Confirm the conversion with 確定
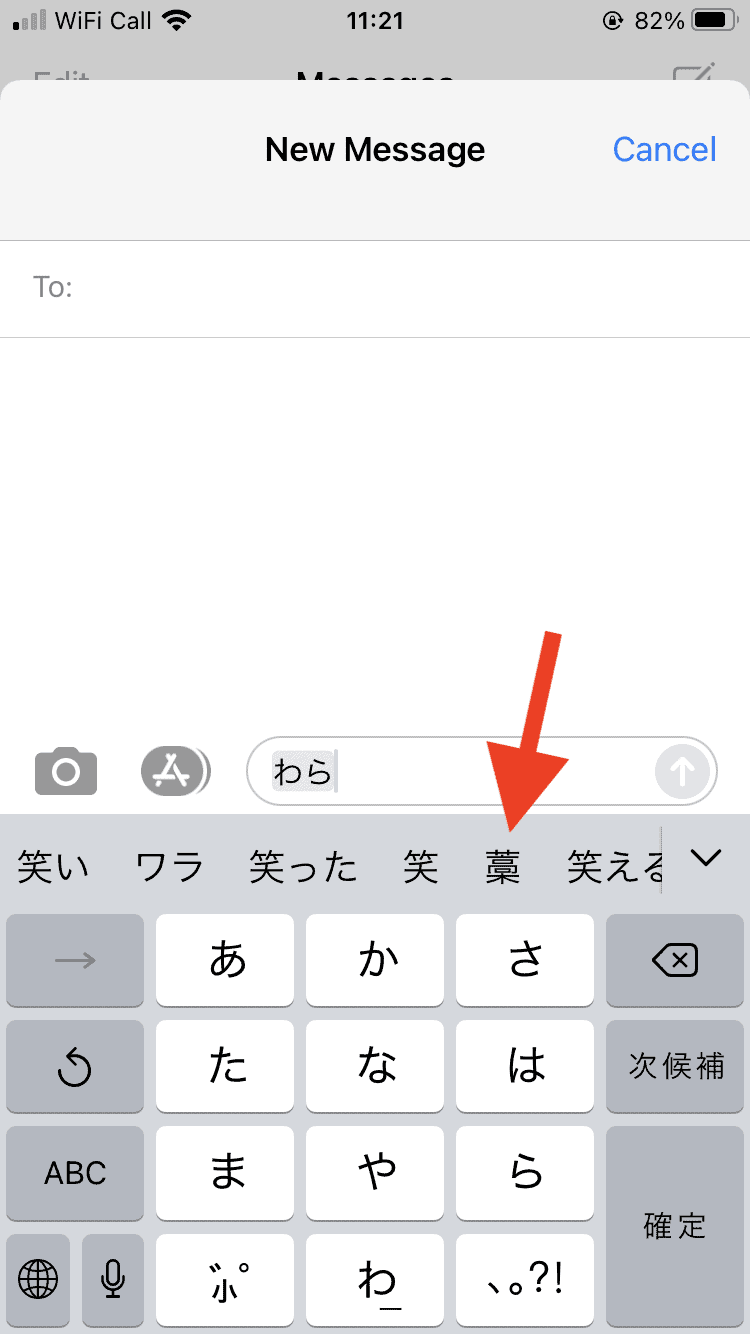Image resolution: width=750 pixels, height=1334 pixels. point(676,1225)
